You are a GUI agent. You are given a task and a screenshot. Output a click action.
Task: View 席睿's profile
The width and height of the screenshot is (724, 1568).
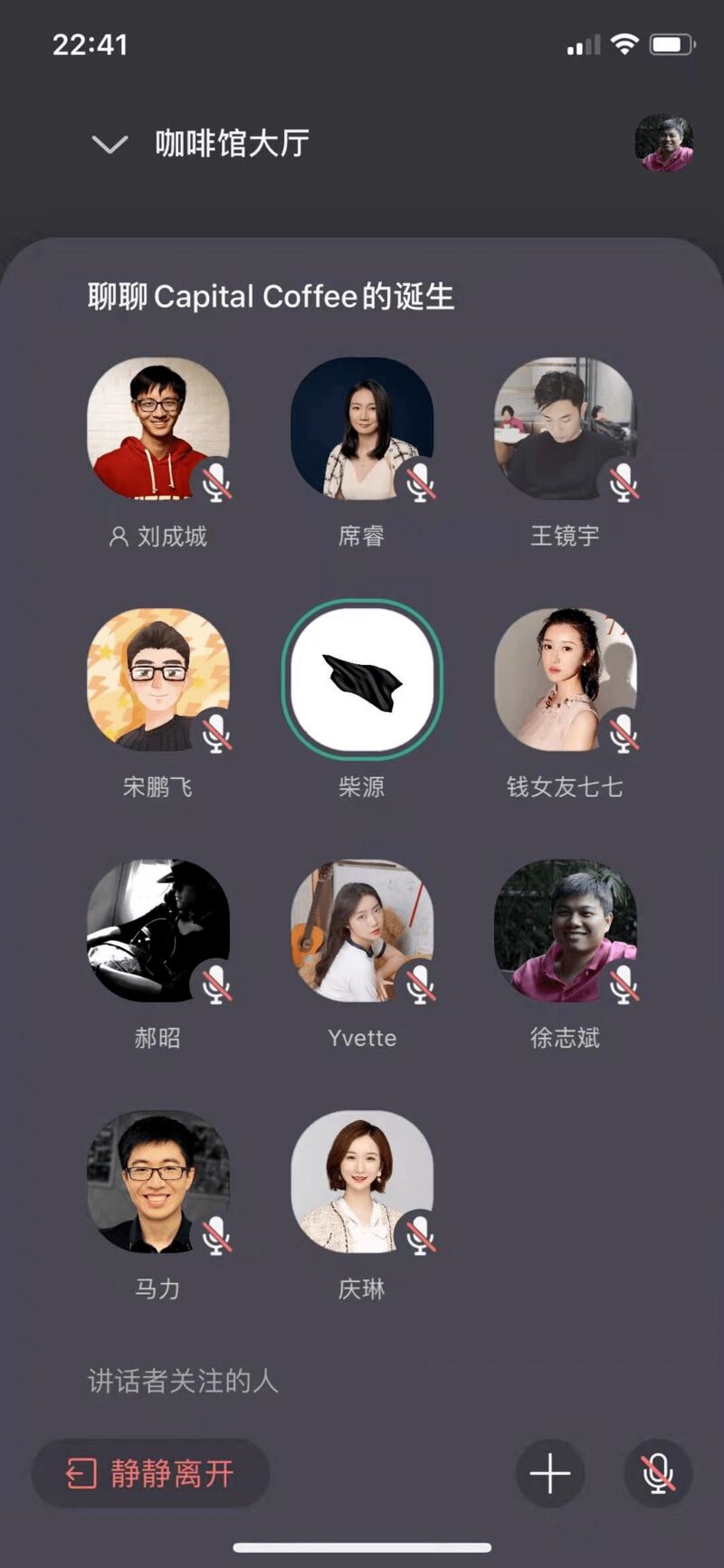click(361, 428)
